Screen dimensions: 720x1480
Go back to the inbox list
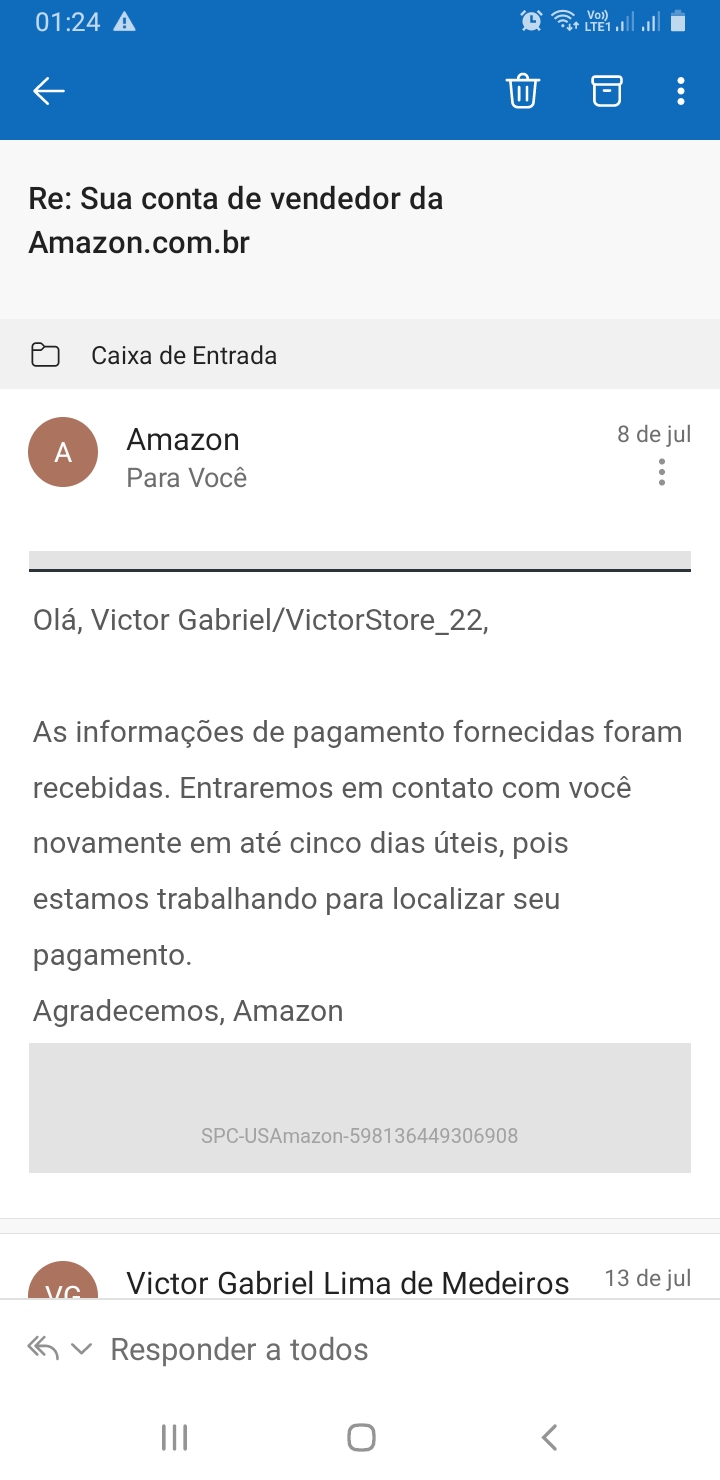[x=48, y=91]
